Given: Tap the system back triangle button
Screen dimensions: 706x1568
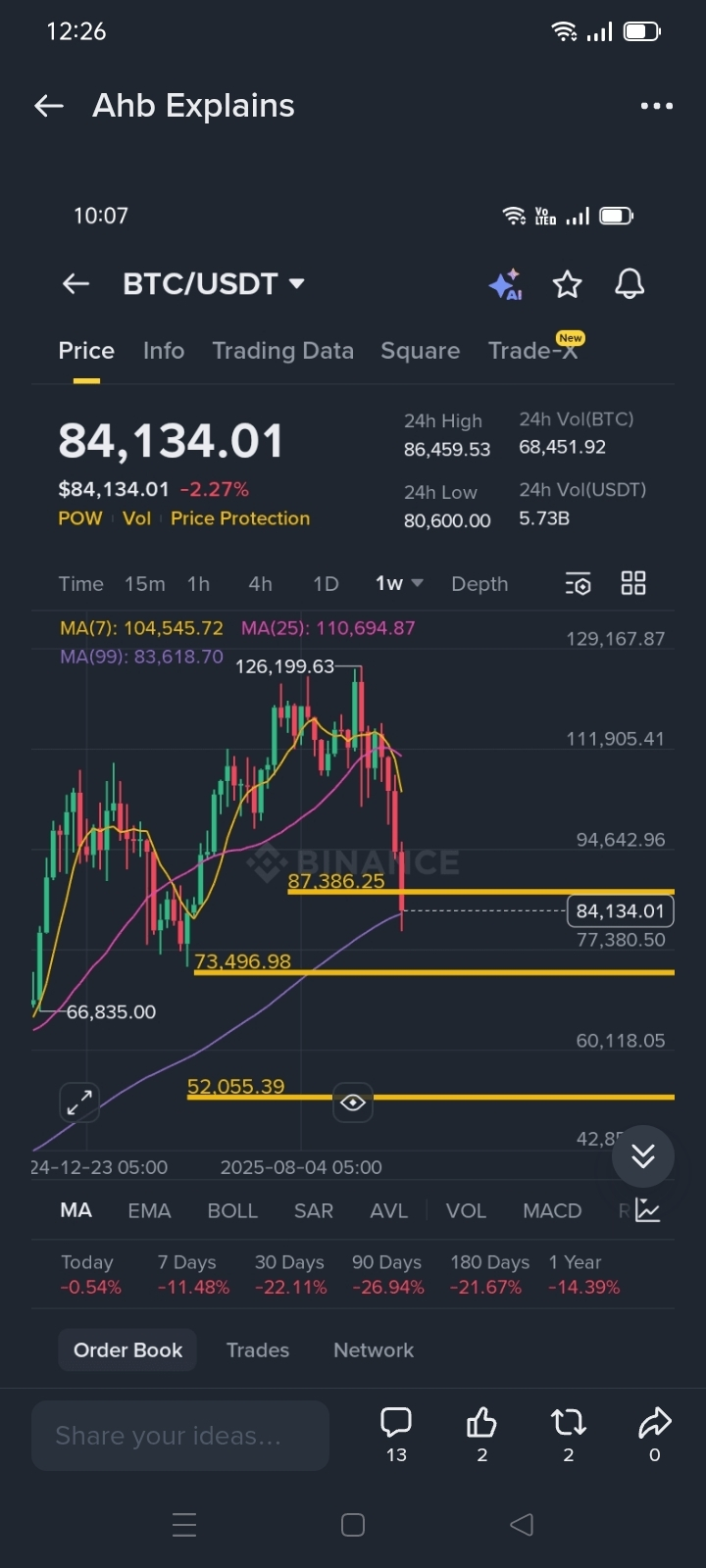Looking at the screenshot, I should (x=522, y=1525).
